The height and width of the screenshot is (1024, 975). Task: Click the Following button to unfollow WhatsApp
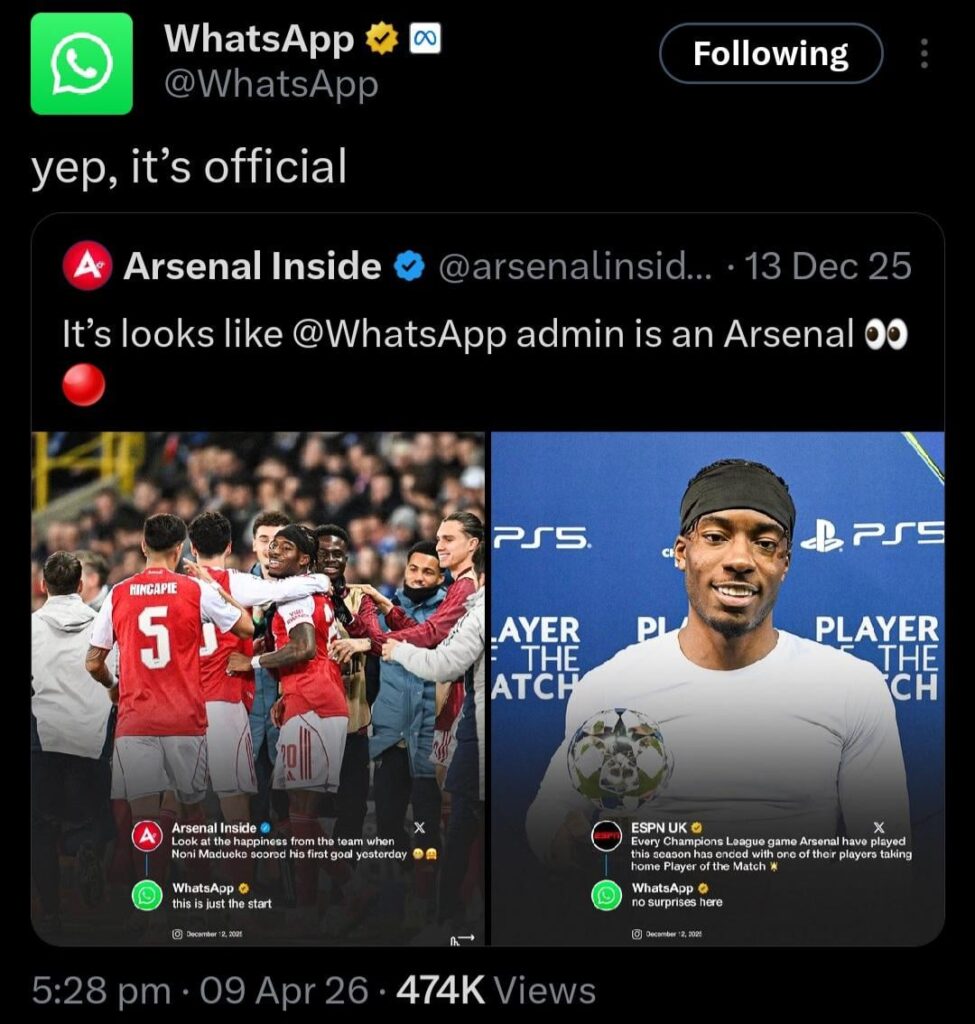point(771,54)
